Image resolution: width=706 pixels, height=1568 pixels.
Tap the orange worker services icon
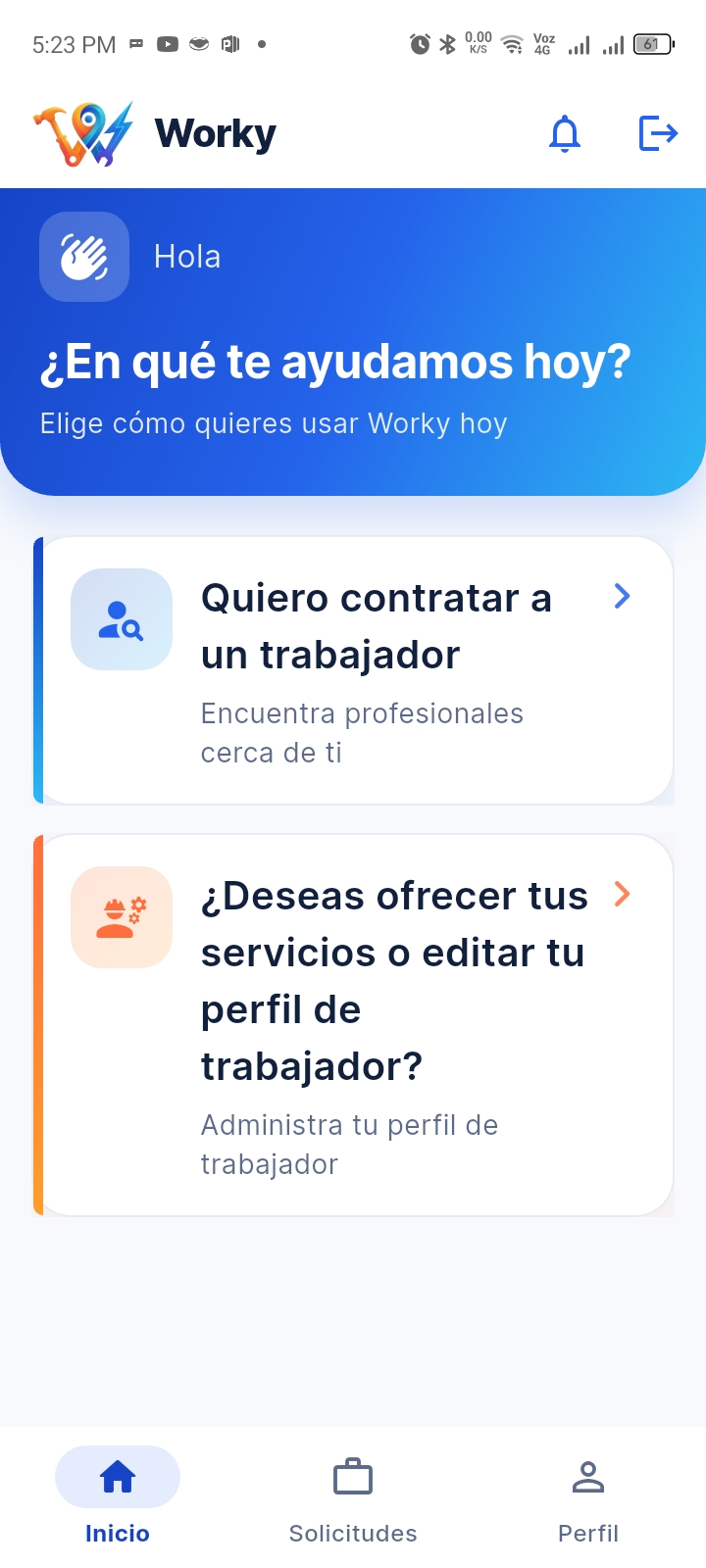click(x=121, y=916)
